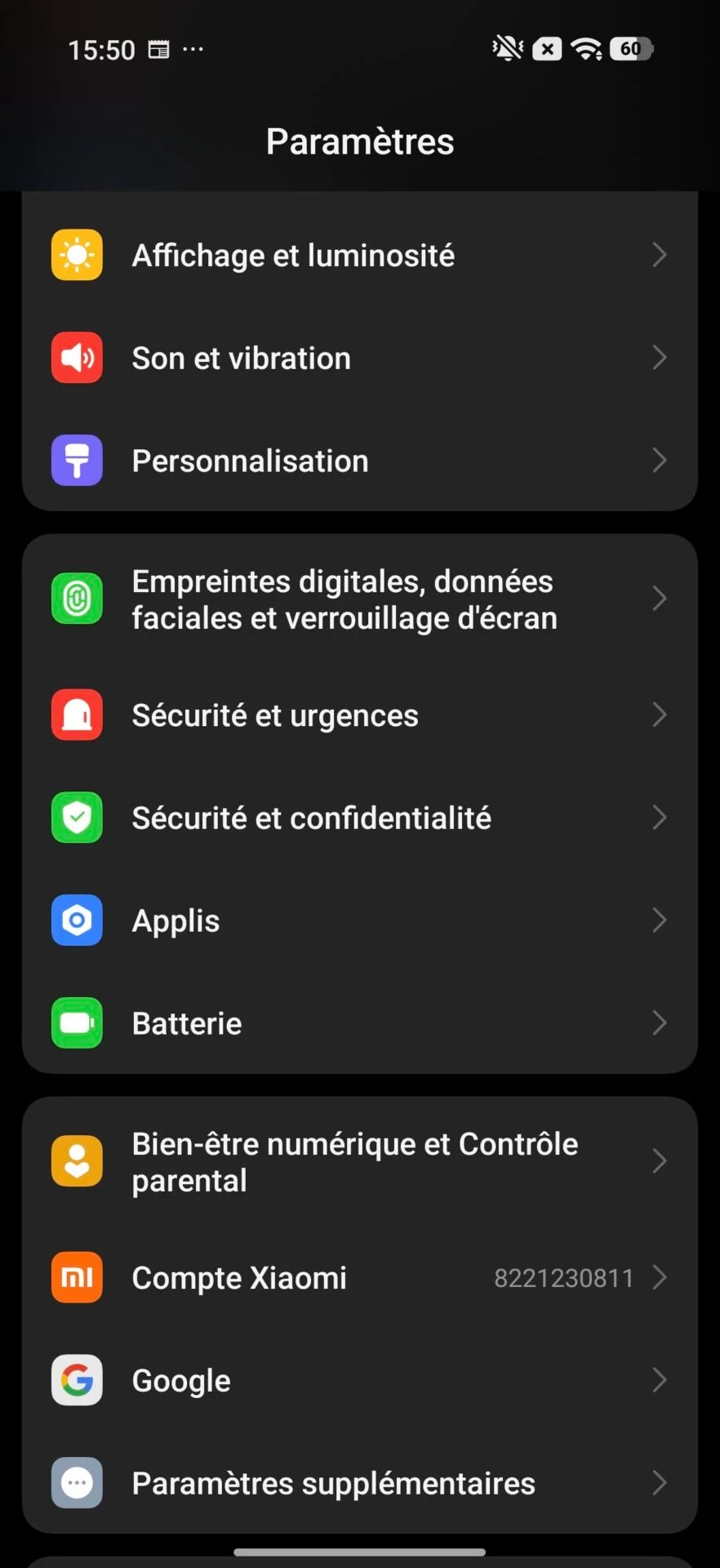Select the Mi logo for Compte Xiaomi
This screenshot has width=720, height=1568.
click(76, 1277)
